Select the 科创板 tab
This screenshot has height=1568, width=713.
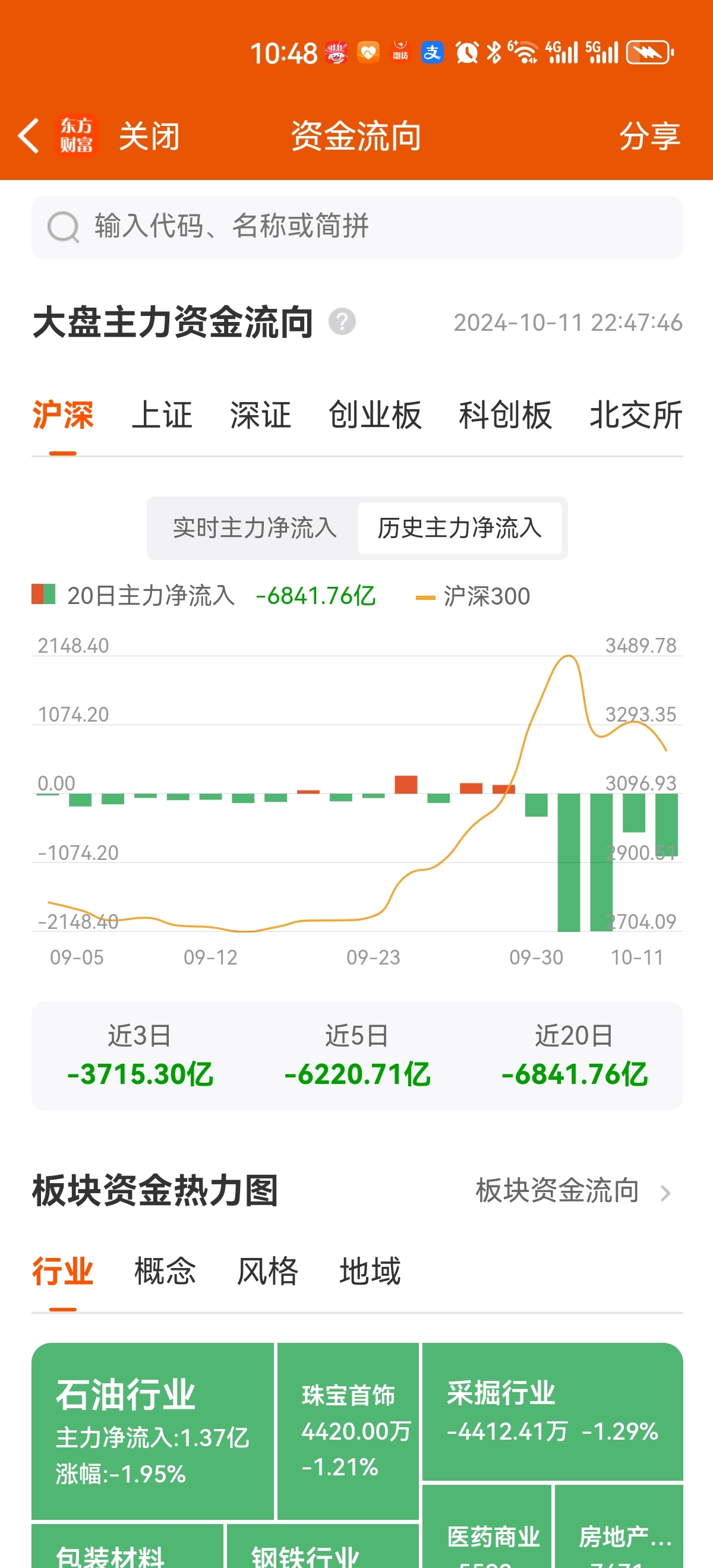(x=506, y=415)
